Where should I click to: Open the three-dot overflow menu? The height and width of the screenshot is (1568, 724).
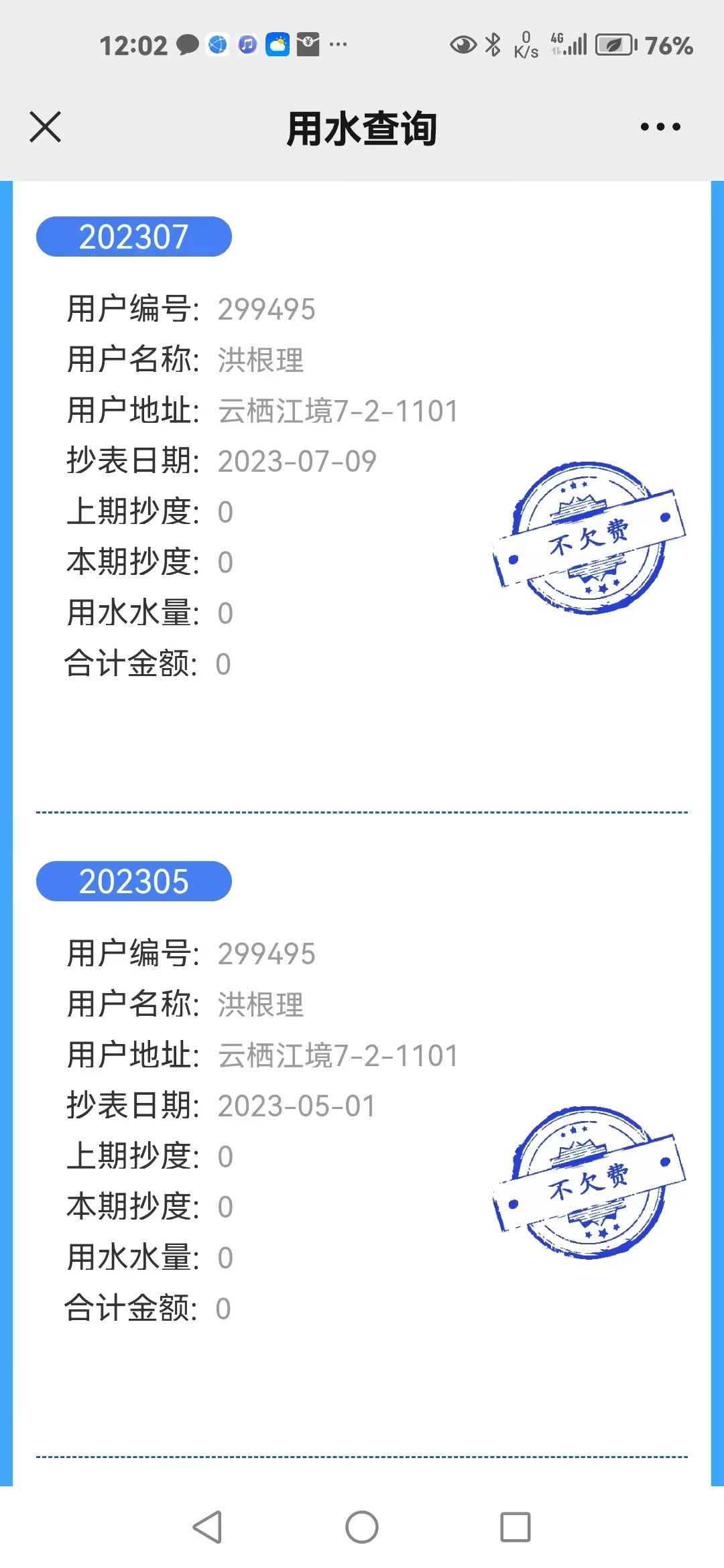(x=660, y=127)
